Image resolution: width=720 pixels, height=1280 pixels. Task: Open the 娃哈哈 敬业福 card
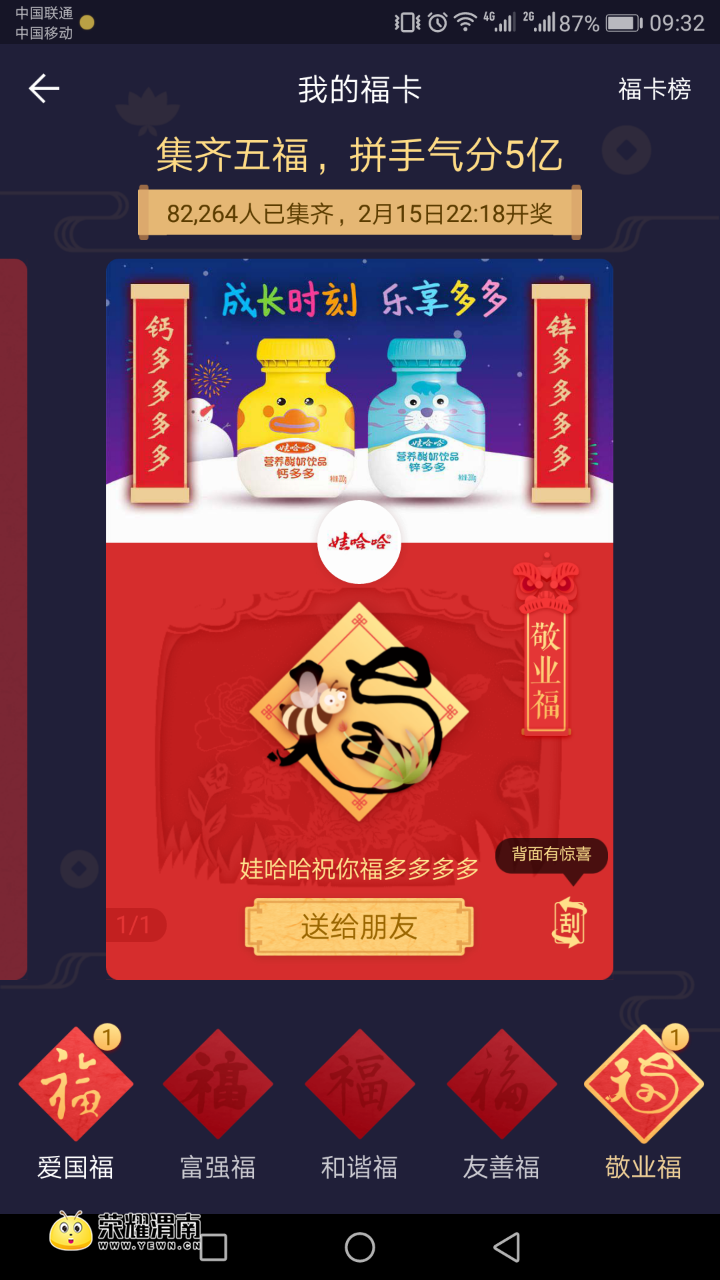tap(359, 700)
